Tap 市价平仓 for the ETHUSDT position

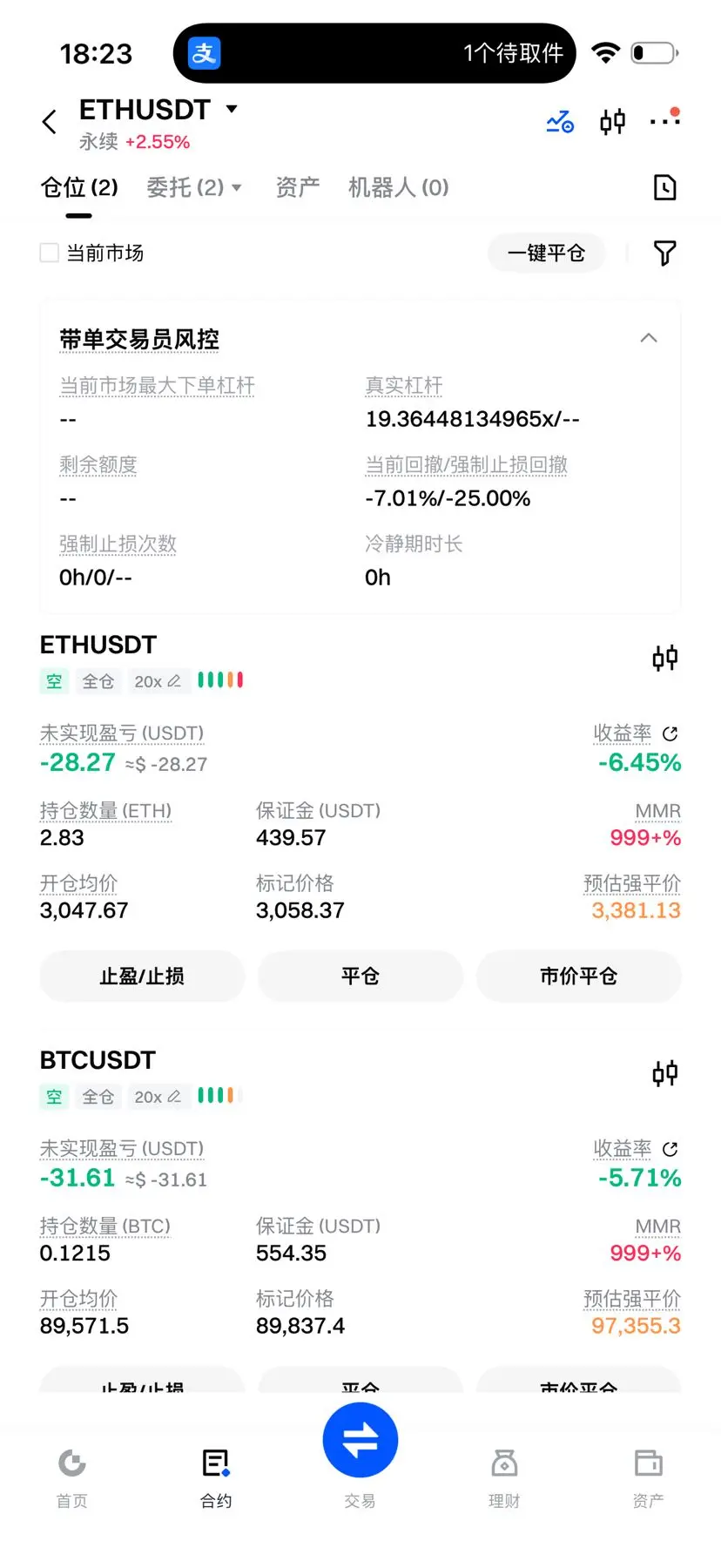click(x=578, y=977)
